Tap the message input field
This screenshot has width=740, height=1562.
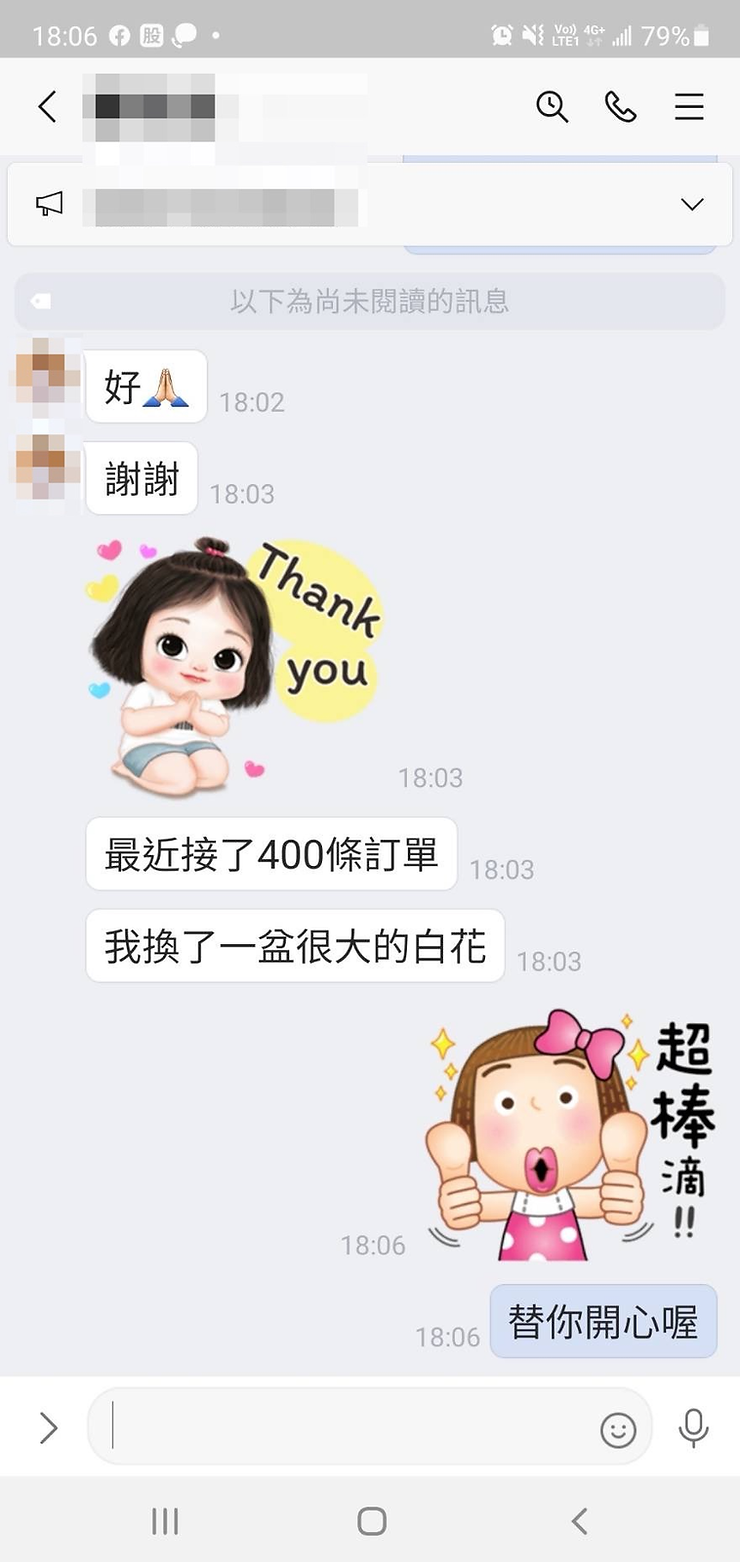click(x=350, y=1426)
